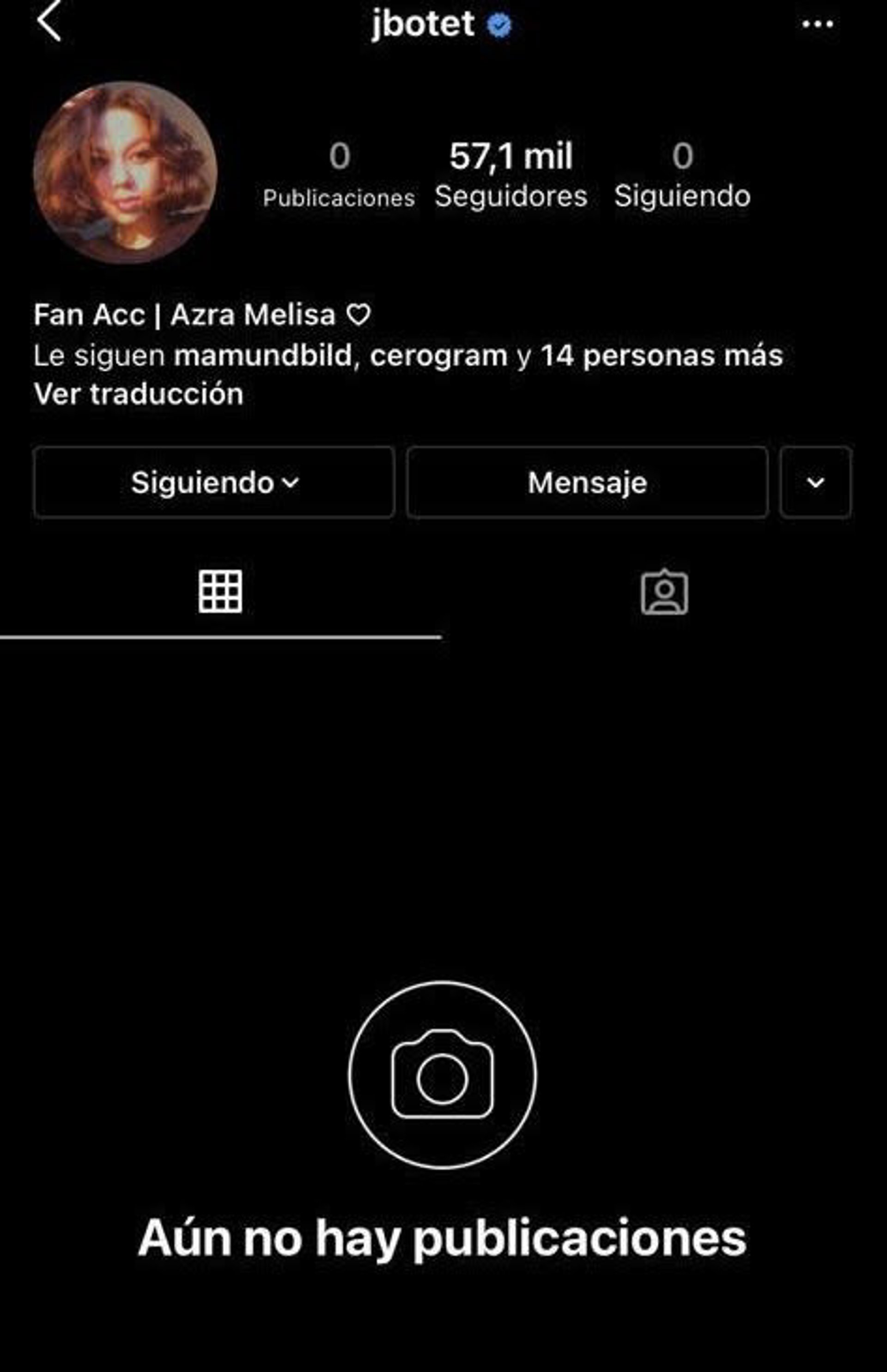Tap Ver traducción for the bio

[139, 394]
